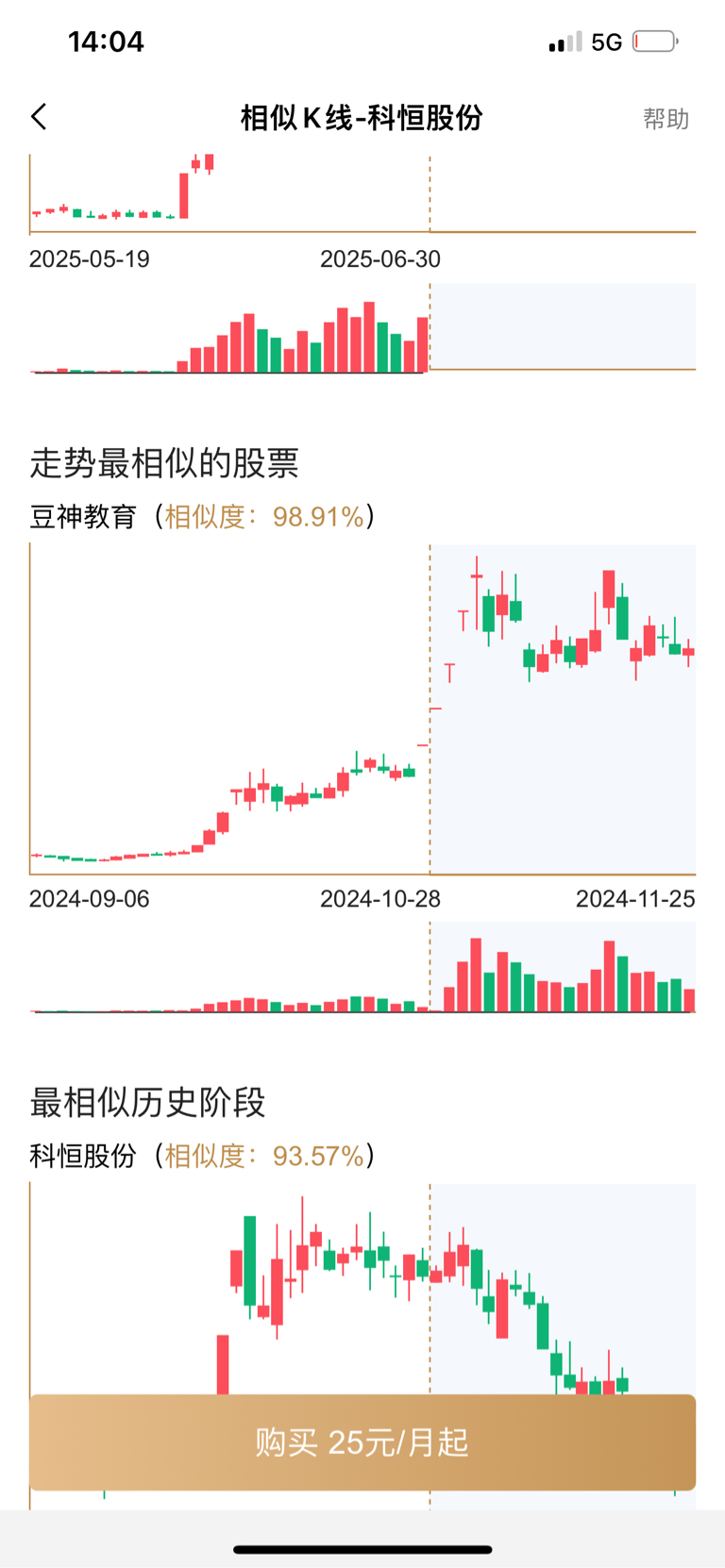Go back using the top-left arrow

pos(39,117)
